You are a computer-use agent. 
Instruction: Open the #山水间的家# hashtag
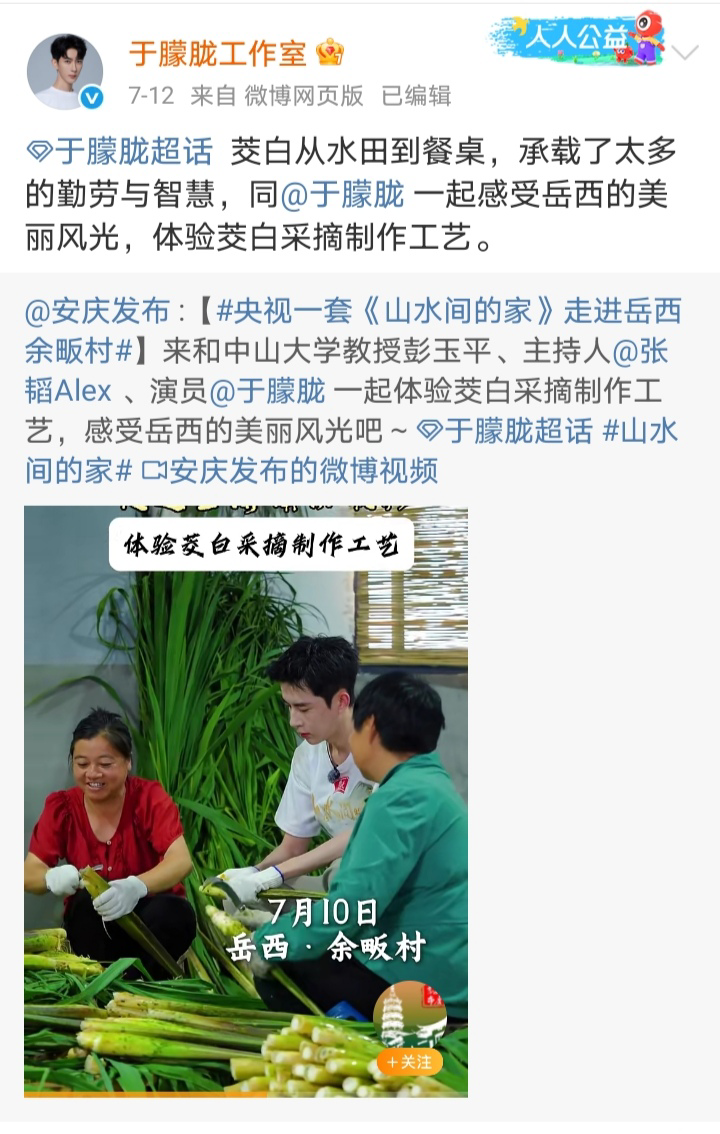point(640,431)
